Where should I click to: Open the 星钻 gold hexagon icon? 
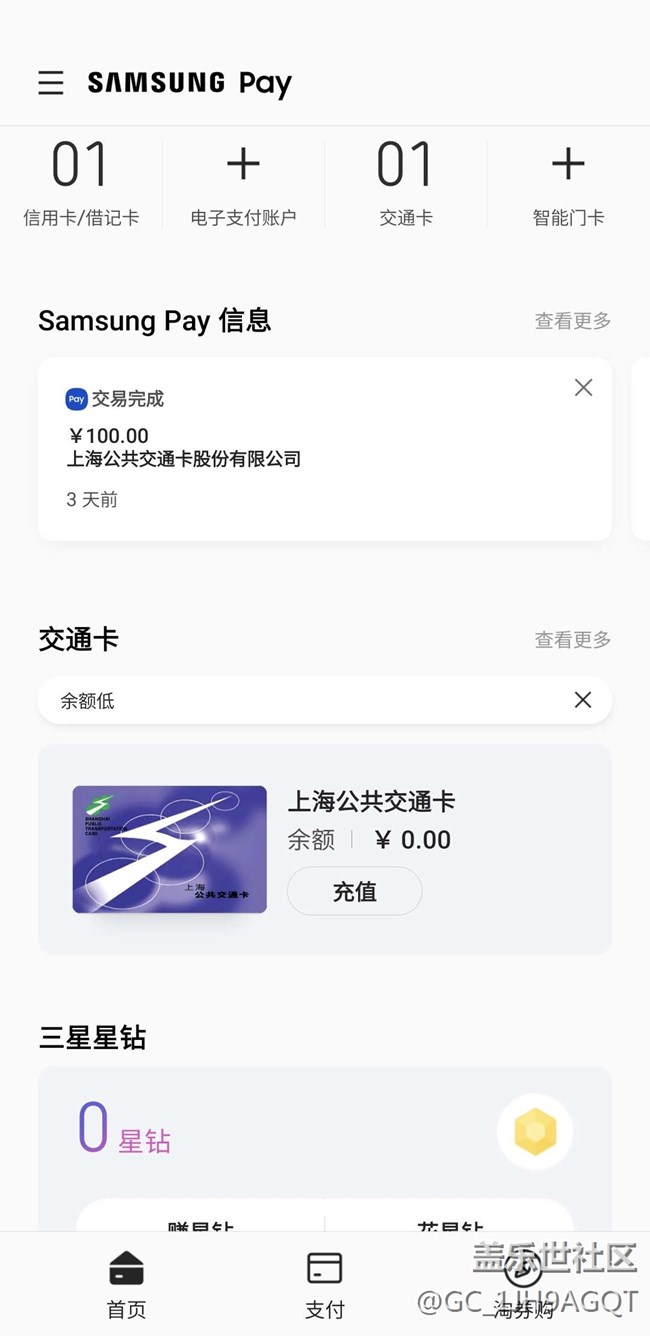(535, 1132)
